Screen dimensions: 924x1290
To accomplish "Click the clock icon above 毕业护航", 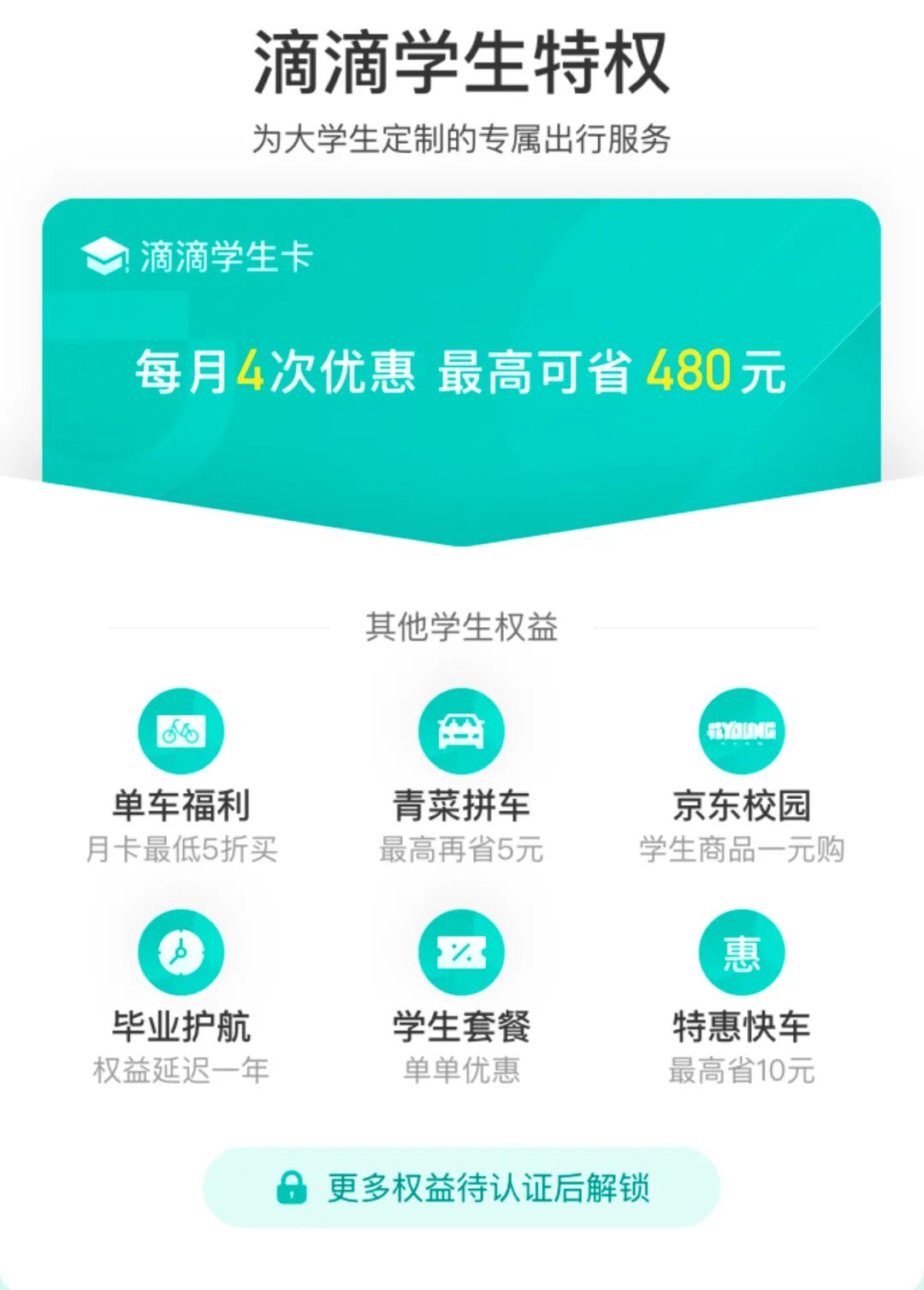I will [x=179, y=950].
